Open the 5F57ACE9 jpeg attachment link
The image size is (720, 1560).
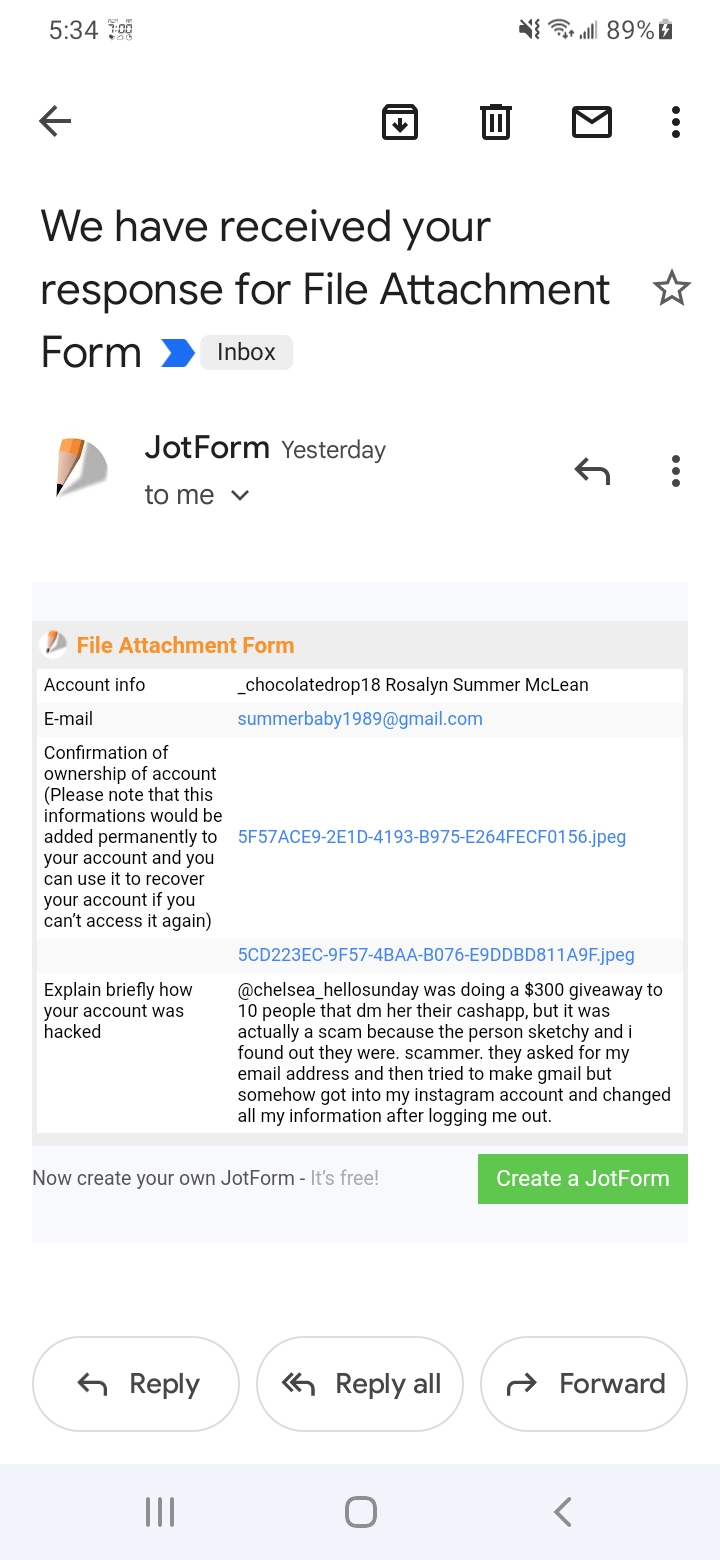coord(432,837)
